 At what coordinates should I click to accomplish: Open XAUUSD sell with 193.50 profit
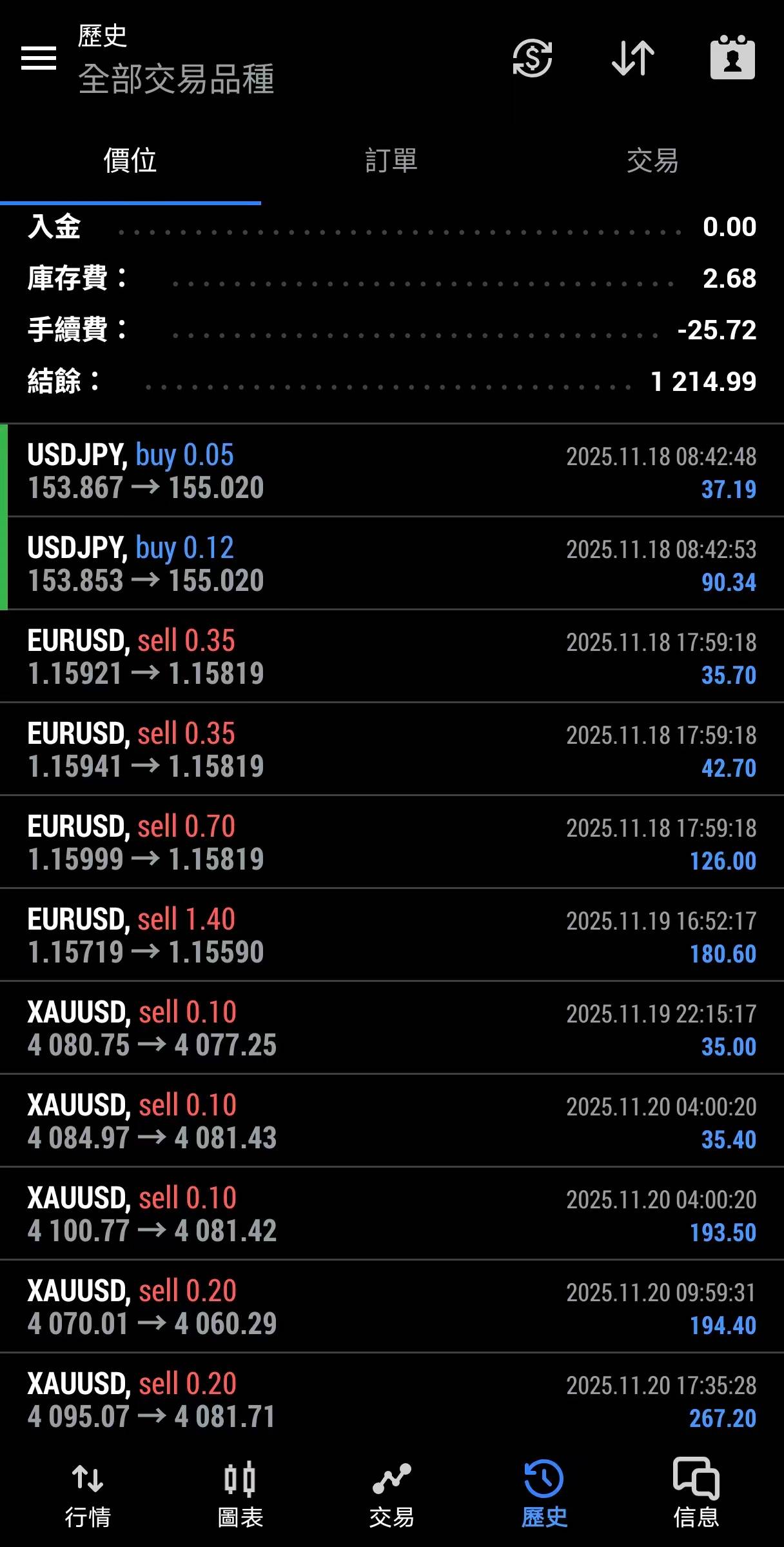pyautogui.click(x=392, y=1214)
